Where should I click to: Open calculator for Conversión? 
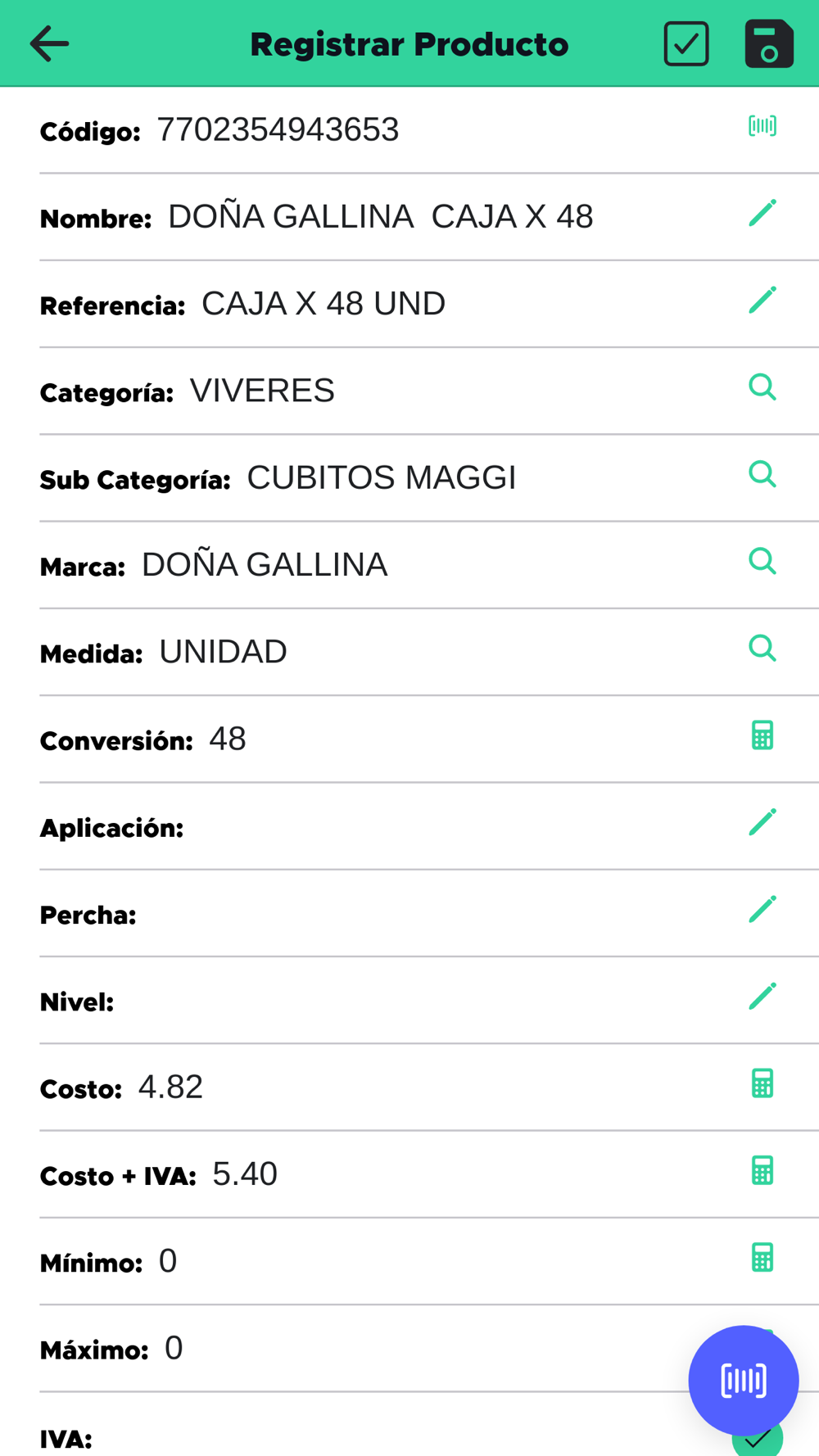point(762,735)
